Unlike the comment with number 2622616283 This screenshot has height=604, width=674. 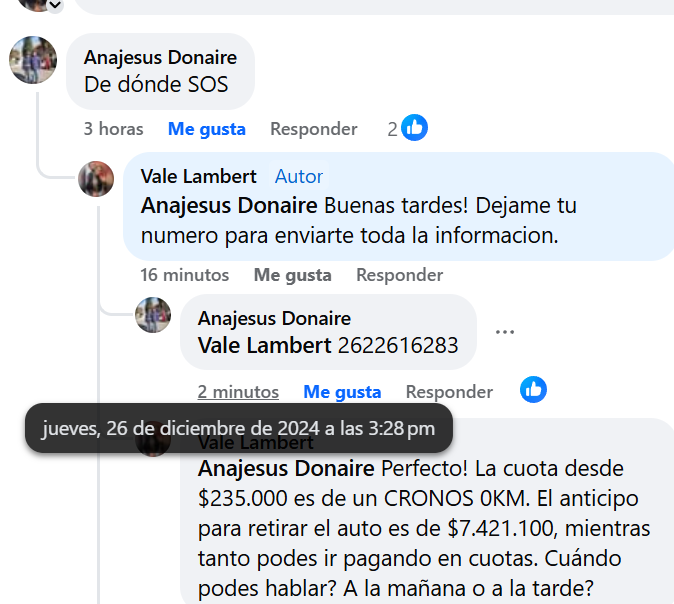(x=342, y=392)
